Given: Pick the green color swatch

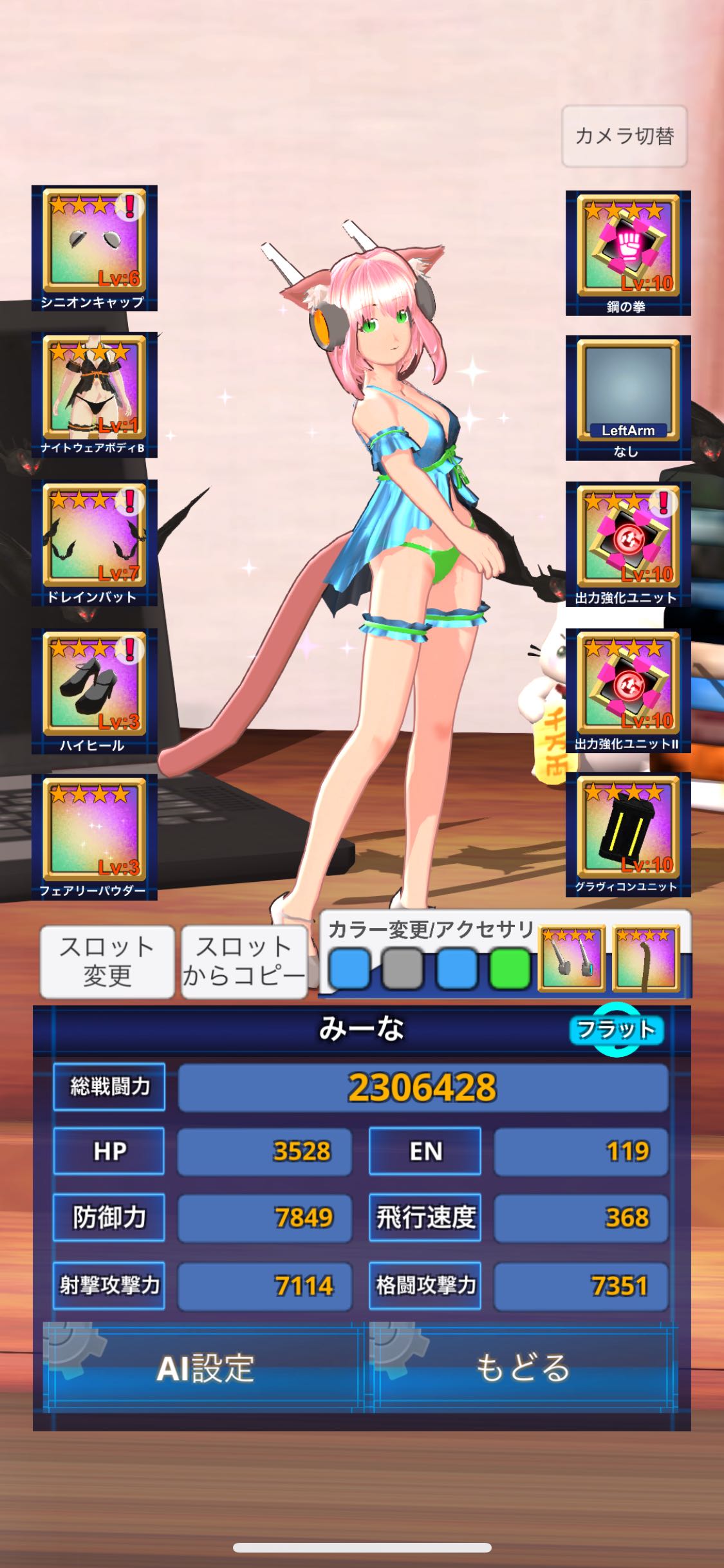Looking at the screenshot, I should [x=510, y=969].
